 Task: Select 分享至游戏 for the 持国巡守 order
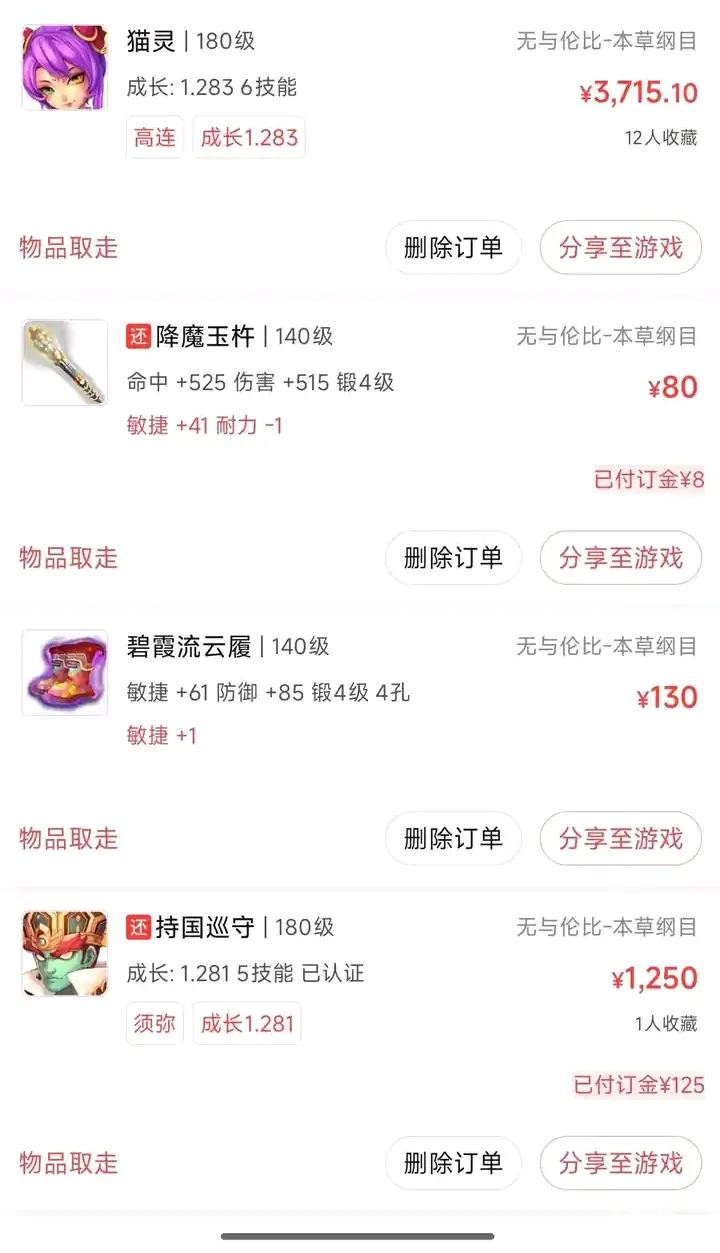(x=620, y=1163)
